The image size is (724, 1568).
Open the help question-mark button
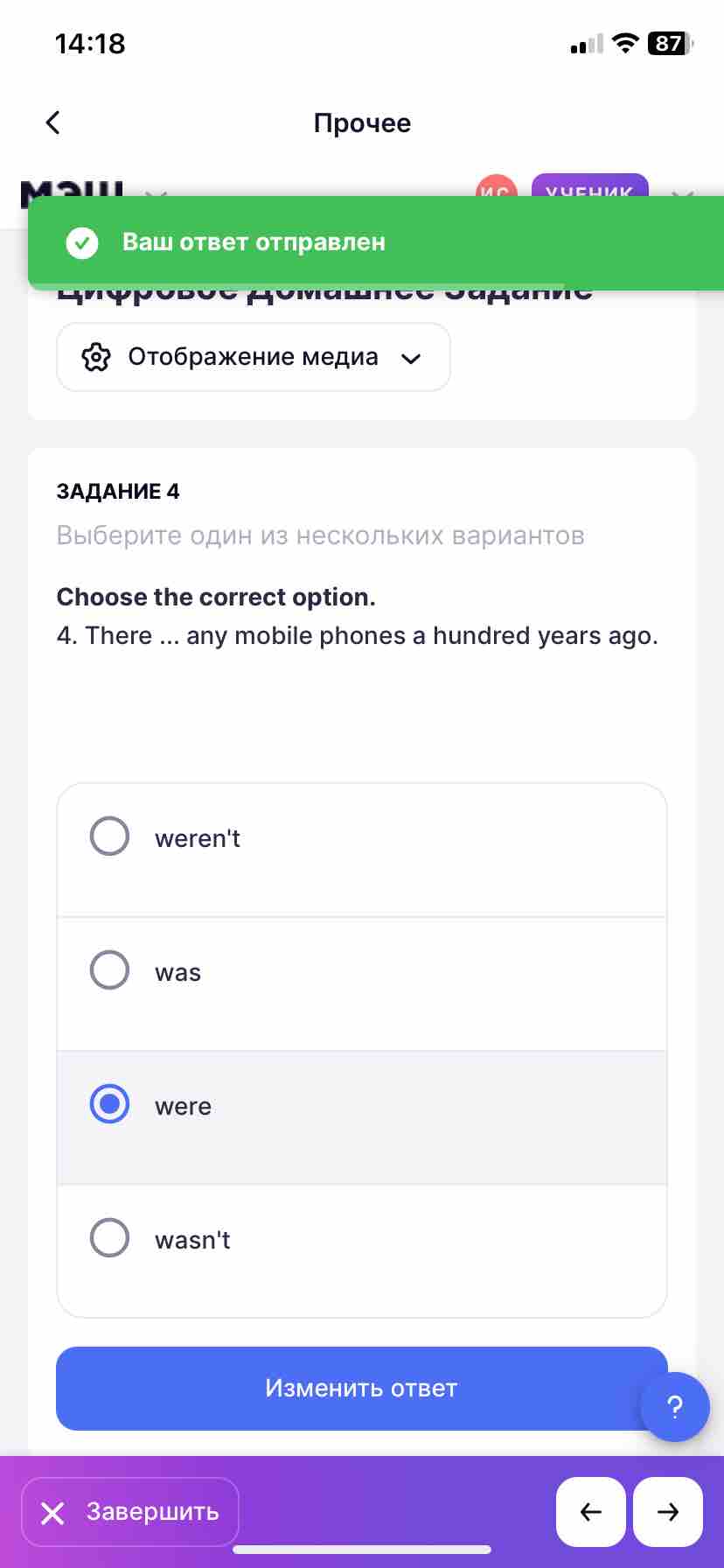coord(674,1407)
